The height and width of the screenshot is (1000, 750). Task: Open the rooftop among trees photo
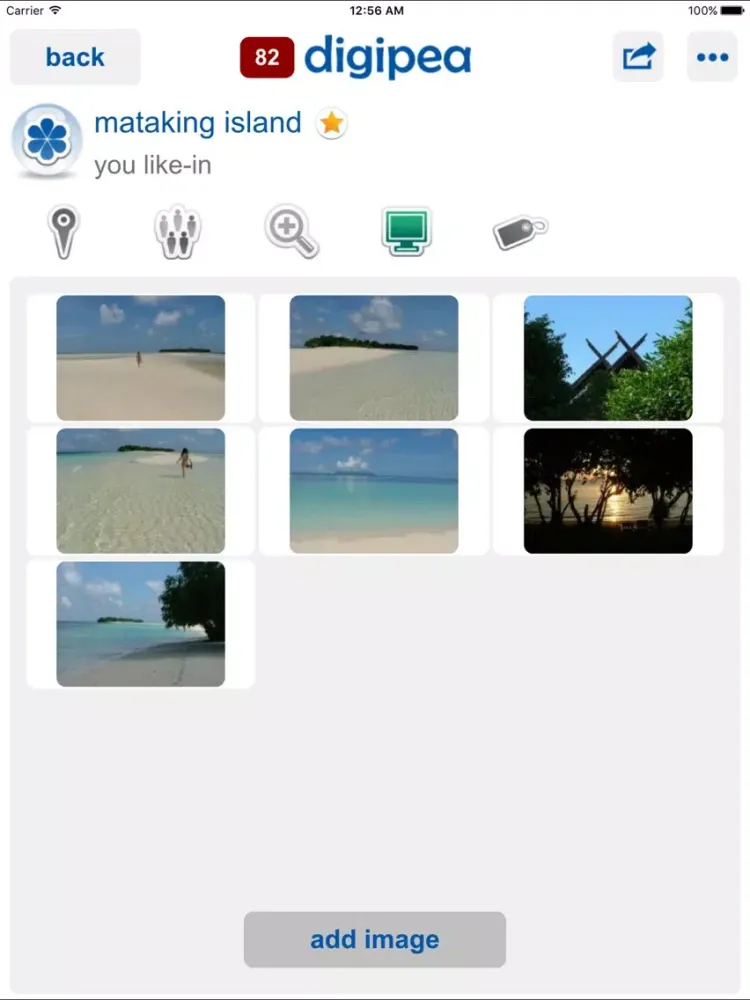[608, 358]
